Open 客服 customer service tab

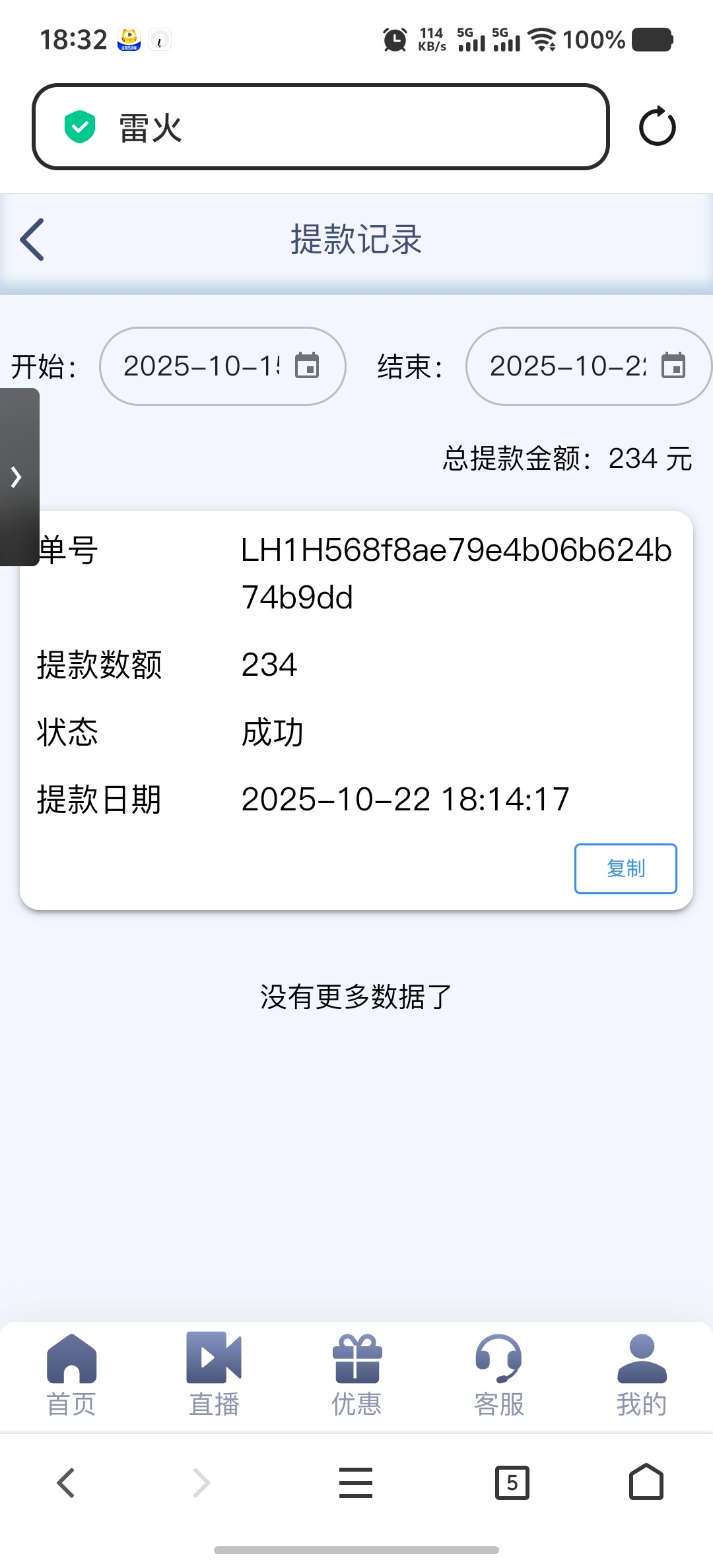499,1374
